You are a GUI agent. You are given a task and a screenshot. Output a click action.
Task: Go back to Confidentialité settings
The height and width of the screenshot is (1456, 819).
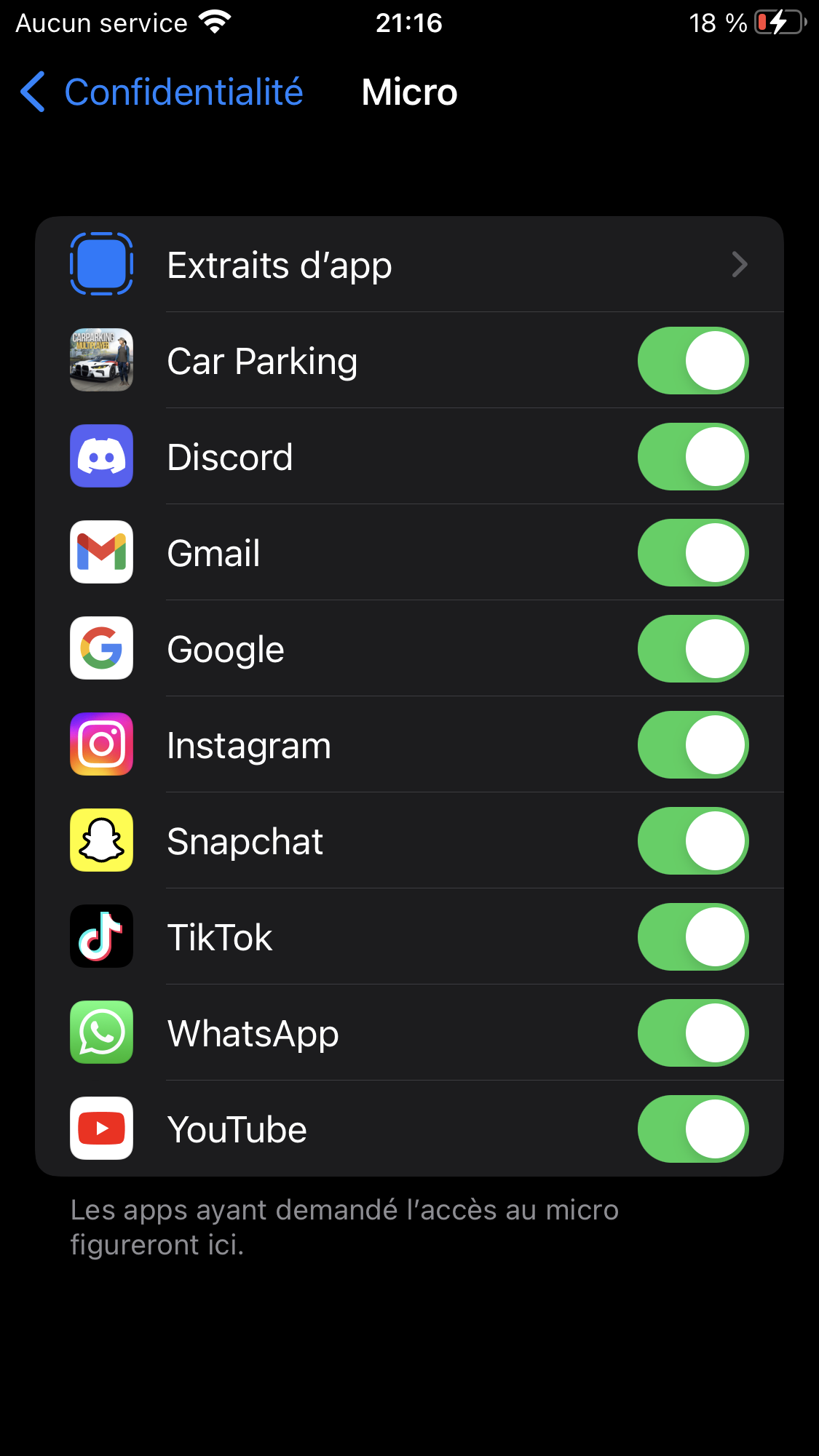162,92
